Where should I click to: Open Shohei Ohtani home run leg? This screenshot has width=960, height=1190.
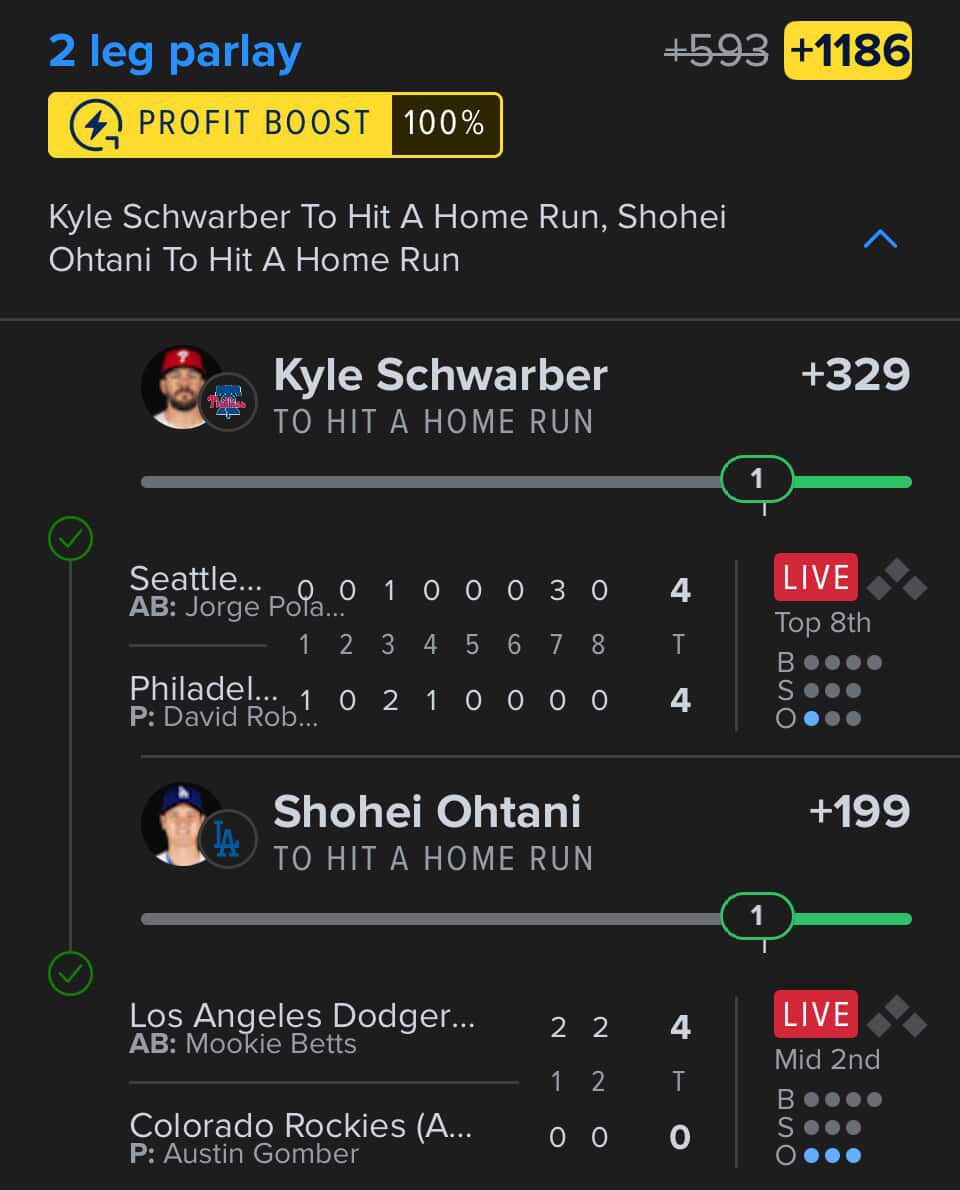pos(427,813)
